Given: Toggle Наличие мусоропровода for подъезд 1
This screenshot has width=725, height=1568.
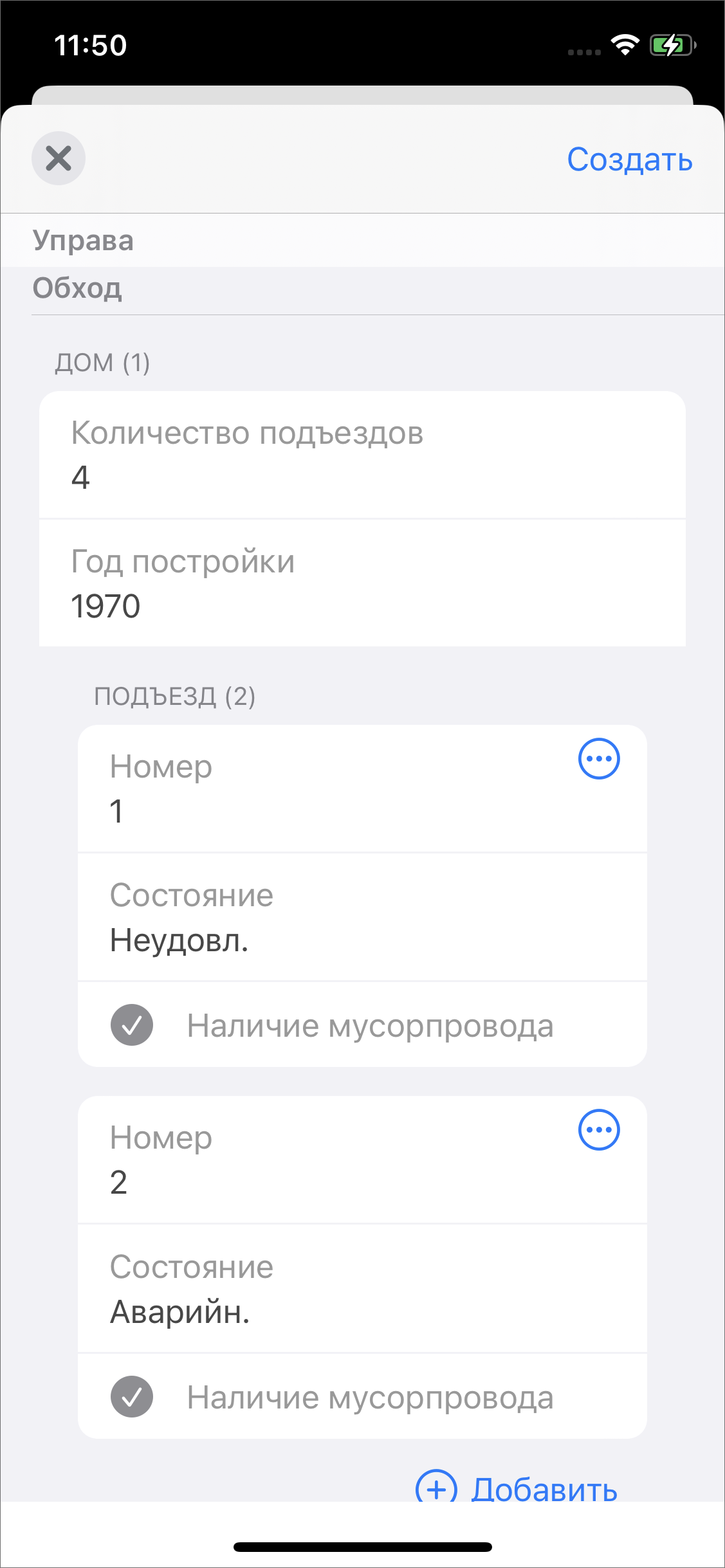Looking at the screenshot, I should pyautogui.click(x=133, y=1025).
